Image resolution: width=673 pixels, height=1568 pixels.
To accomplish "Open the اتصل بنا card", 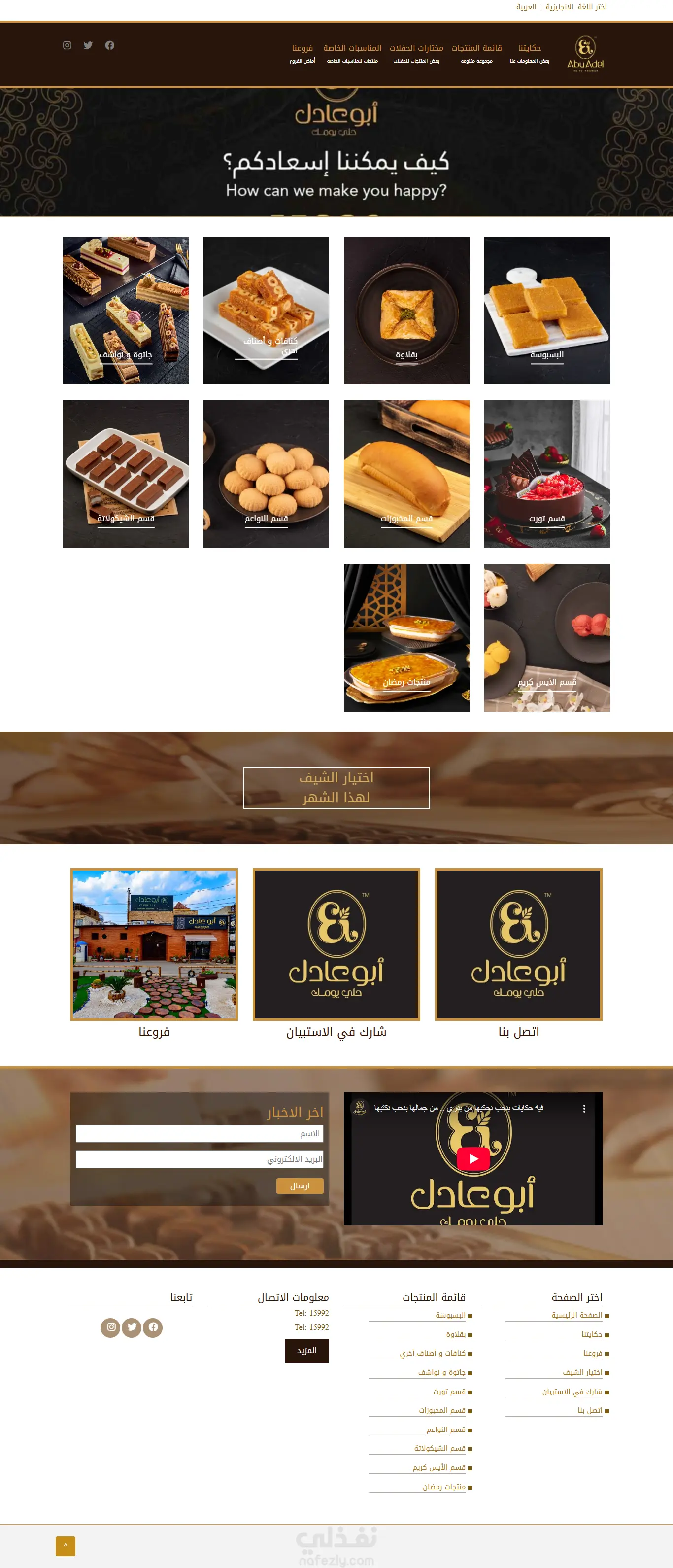I will click(x=518, y=944).
